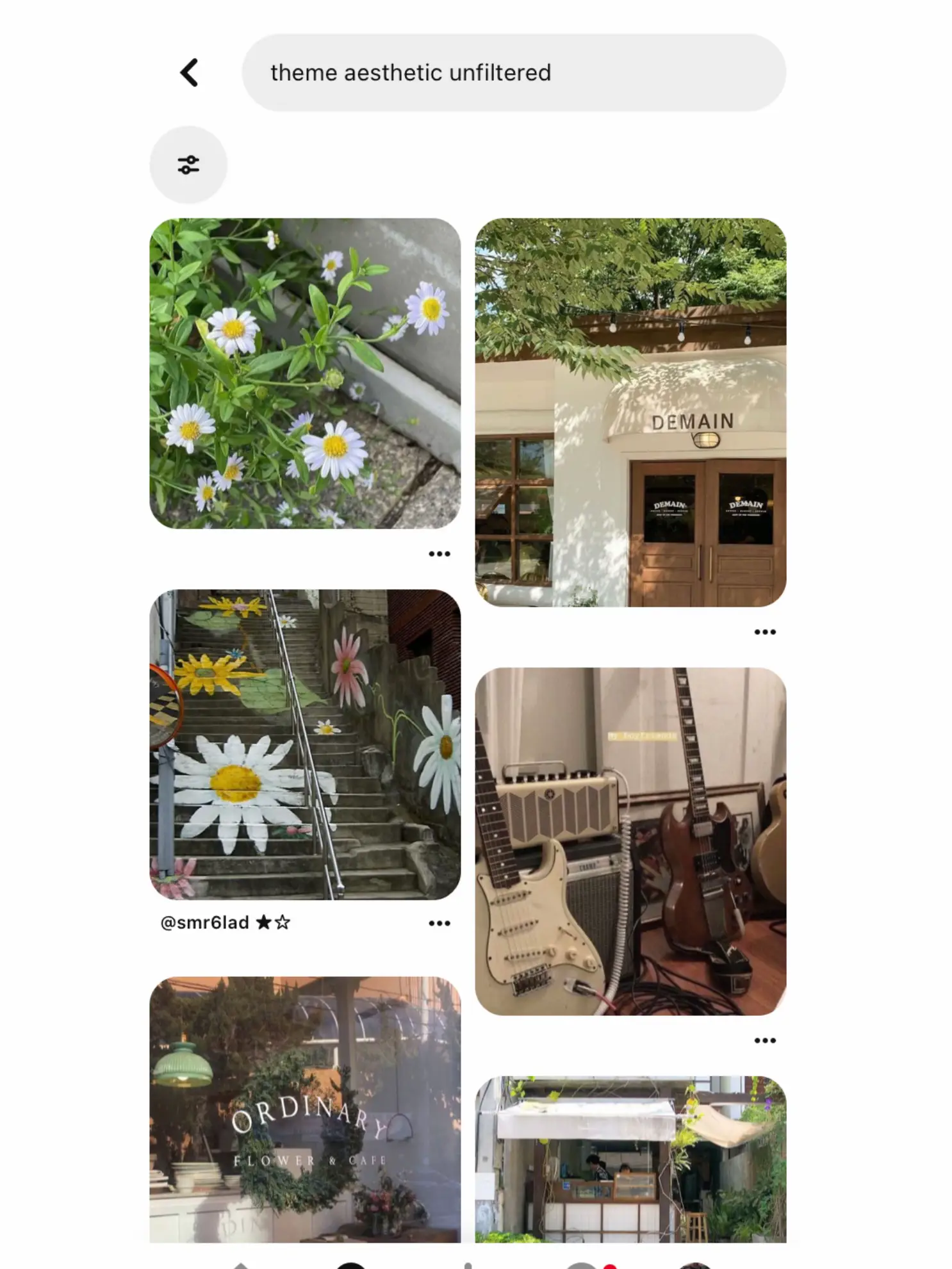Viewport: 952px width, 1269px height.
Task: Edit the search query field
Action: tap(513, 72)
